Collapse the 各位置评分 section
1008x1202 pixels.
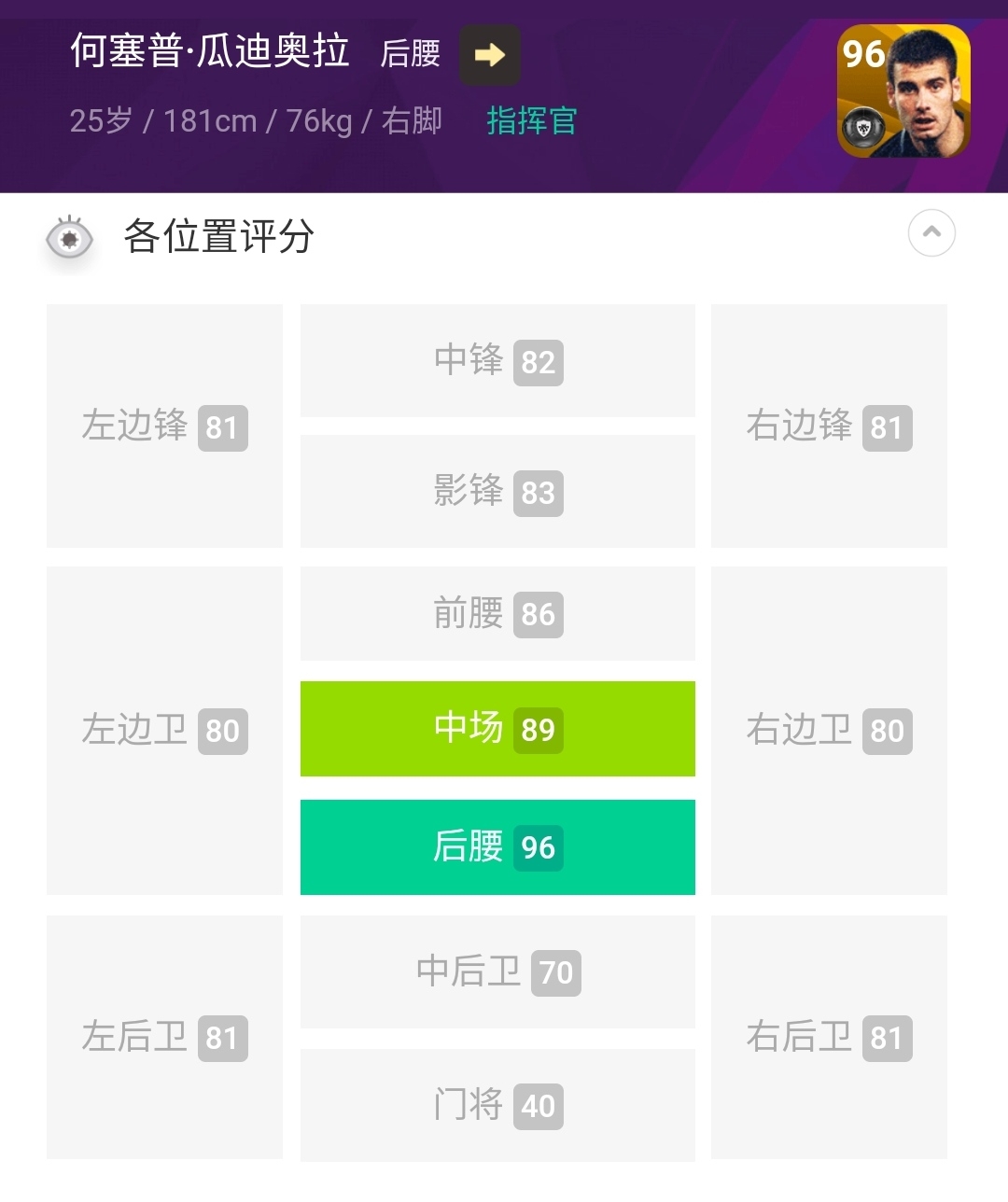(931, 233)
